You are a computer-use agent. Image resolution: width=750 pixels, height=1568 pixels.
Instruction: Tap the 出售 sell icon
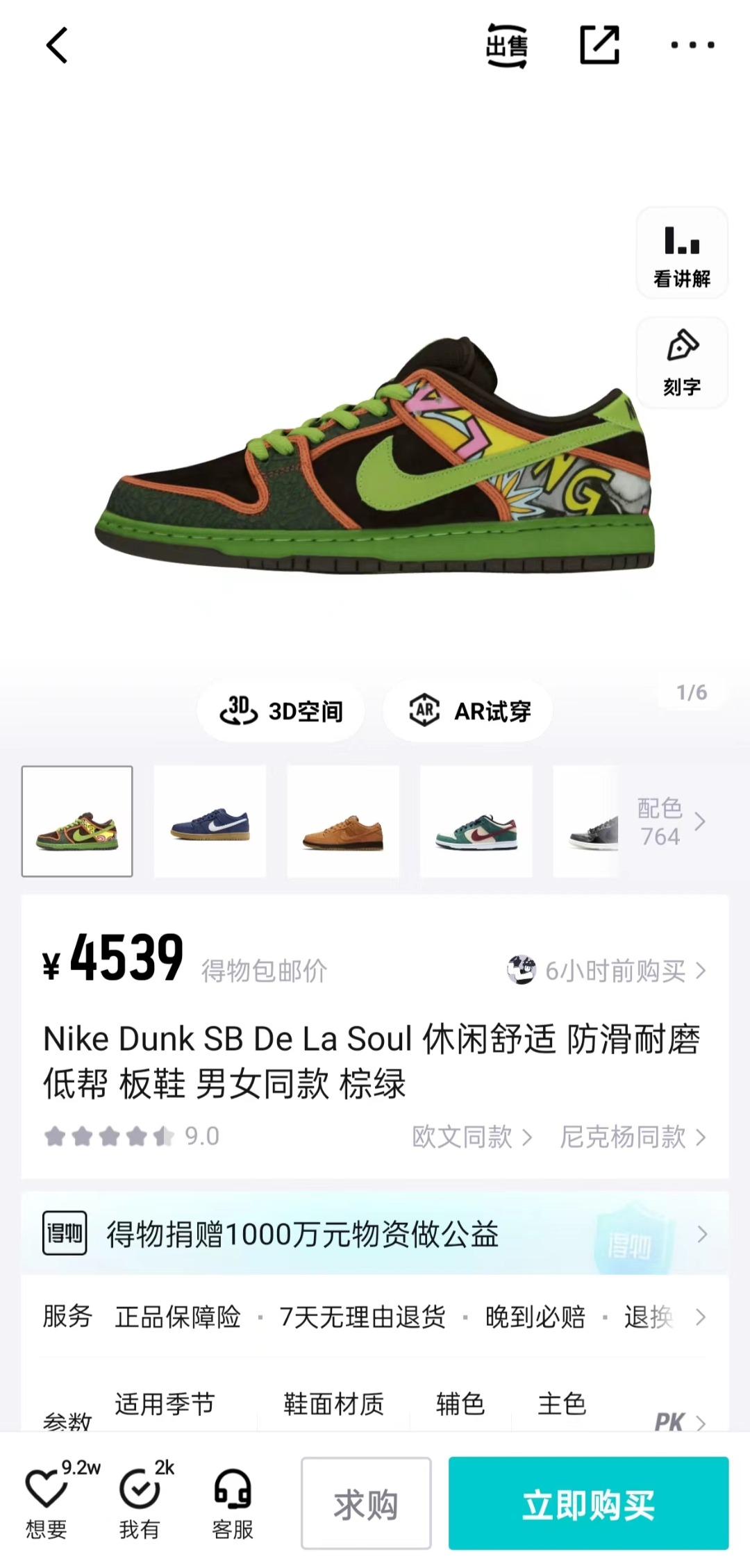pyautogui.click(x=506, y=46)
